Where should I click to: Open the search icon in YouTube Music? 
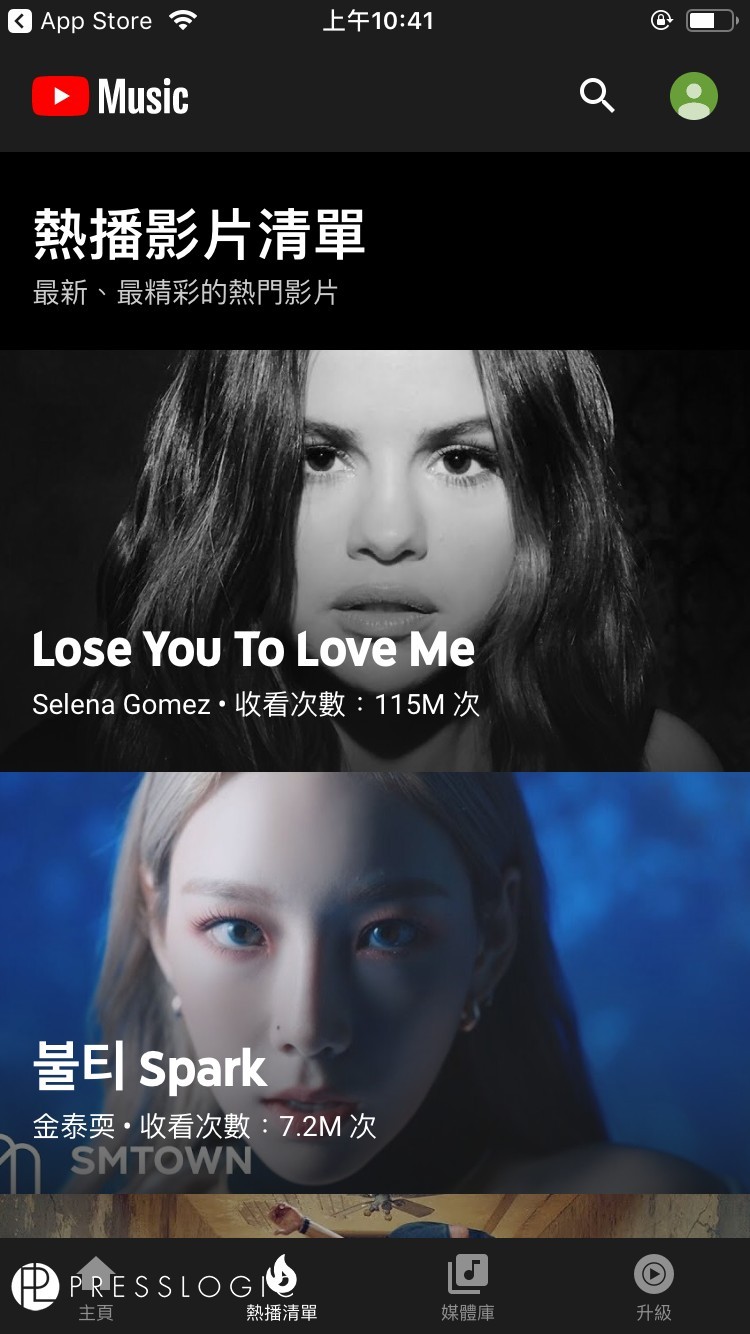click(597, 95)
